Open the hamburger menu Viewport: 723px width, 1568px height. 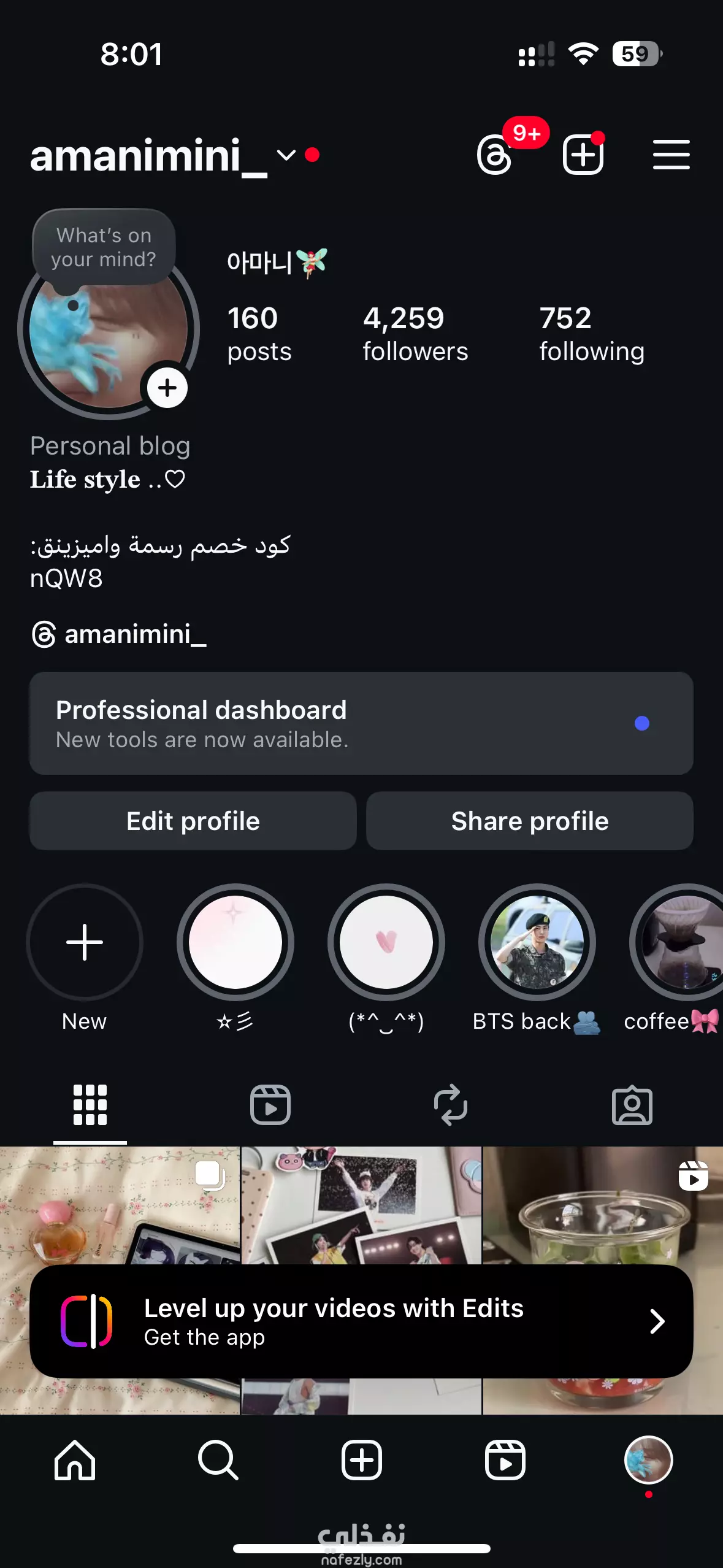(x=671, y=155)
